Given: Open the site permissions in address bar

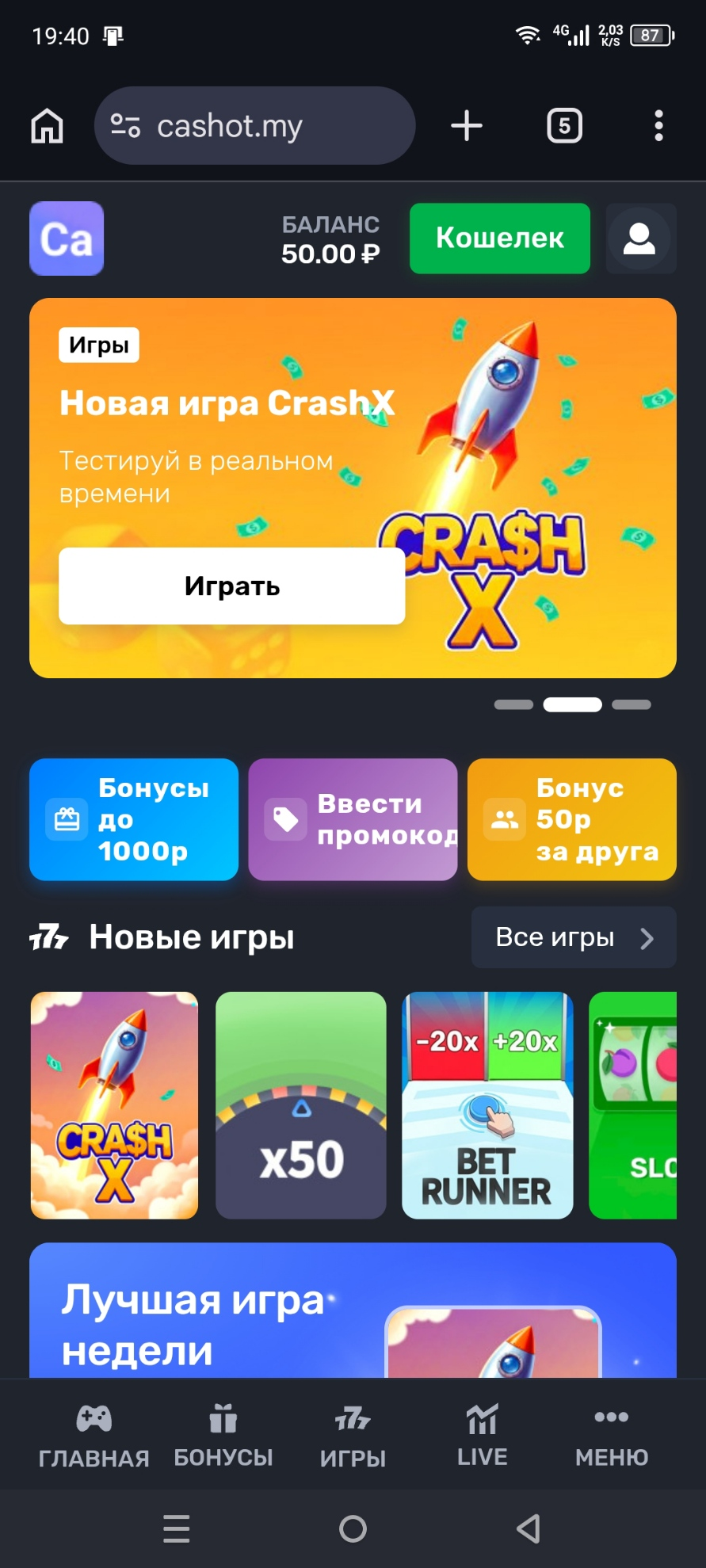Looking at the screenshot, I should tap(124, 125).
